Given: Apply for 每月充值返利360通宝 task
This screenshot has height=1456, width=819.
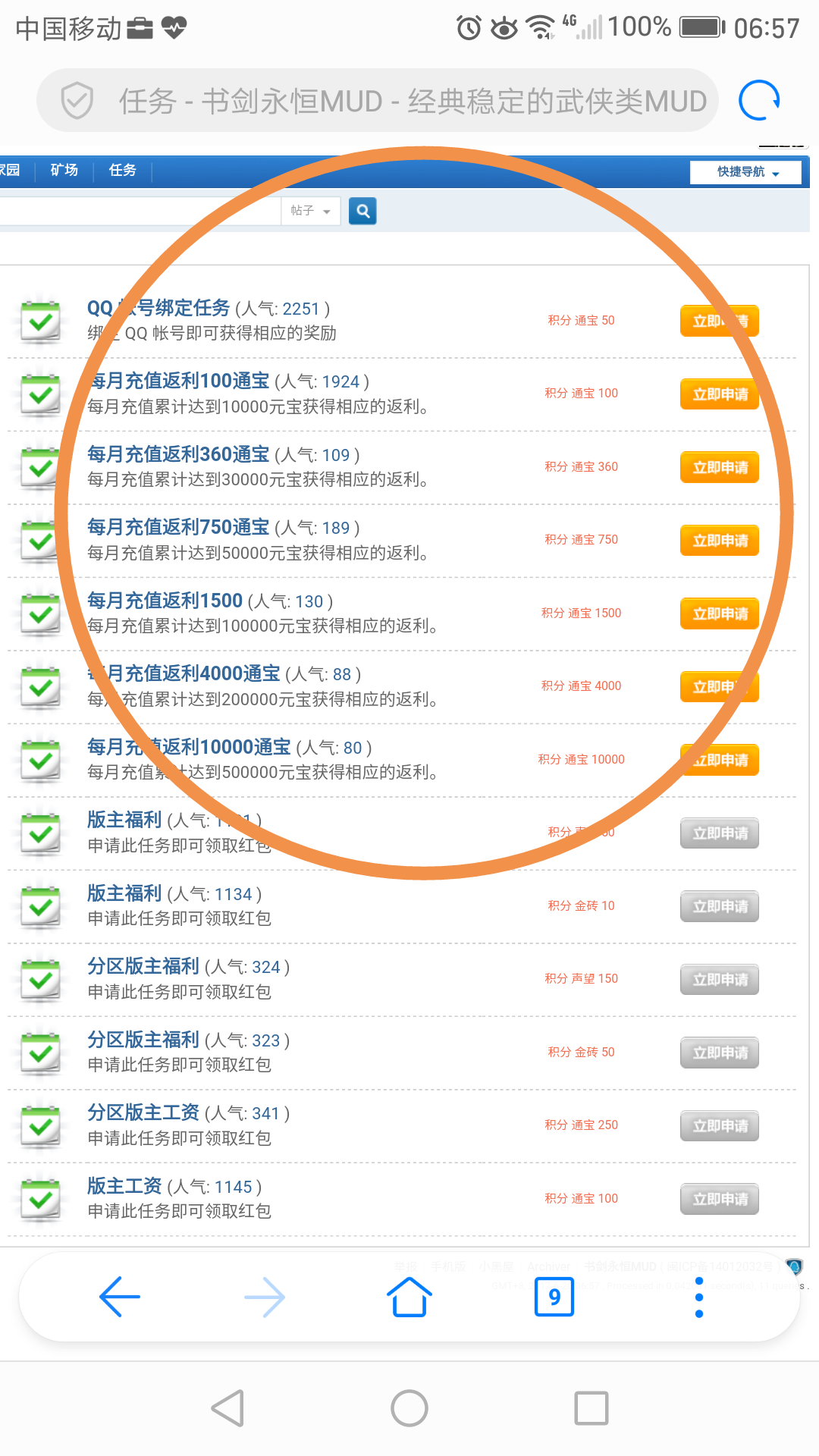Looking at the screenshot, I should (x=719, y=467).
